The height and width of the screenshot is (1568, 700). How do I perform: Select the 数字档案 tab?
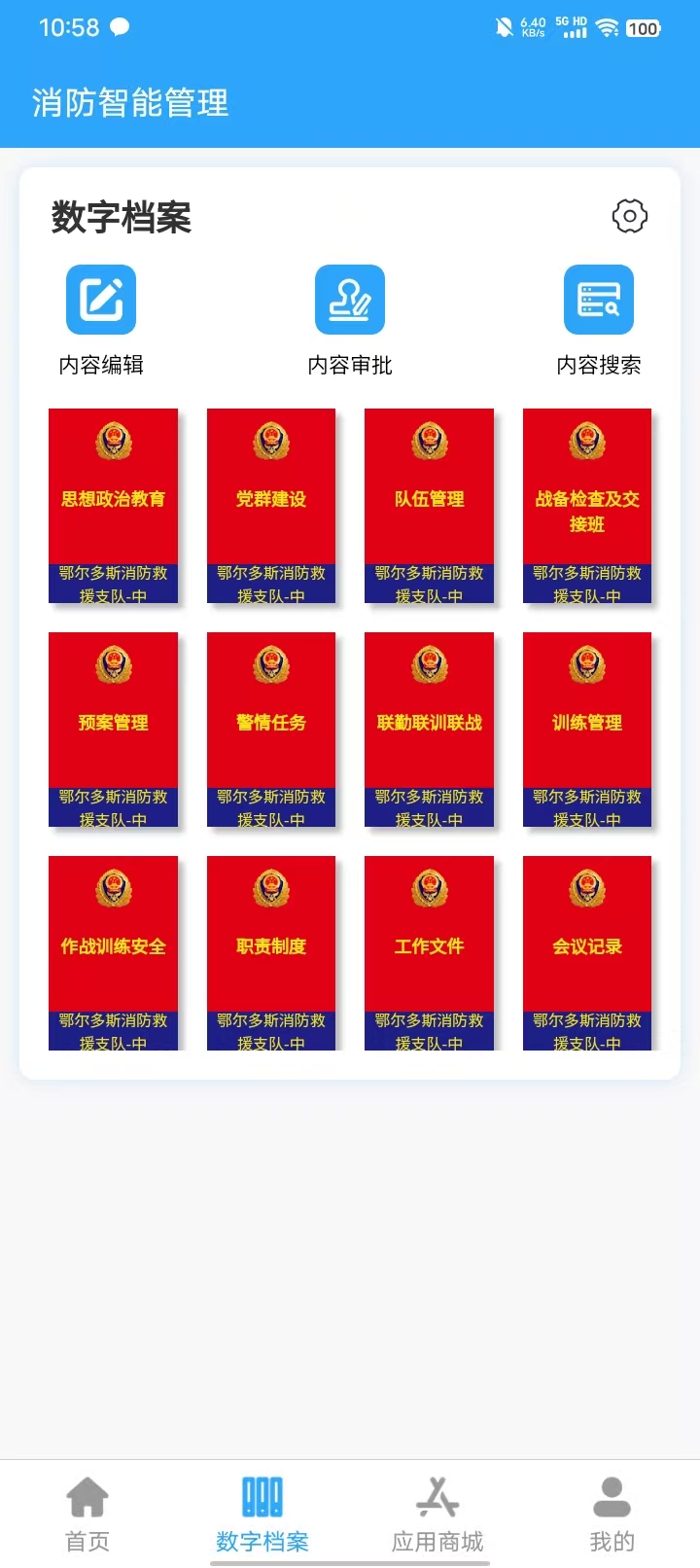(x=262, y=1514)
